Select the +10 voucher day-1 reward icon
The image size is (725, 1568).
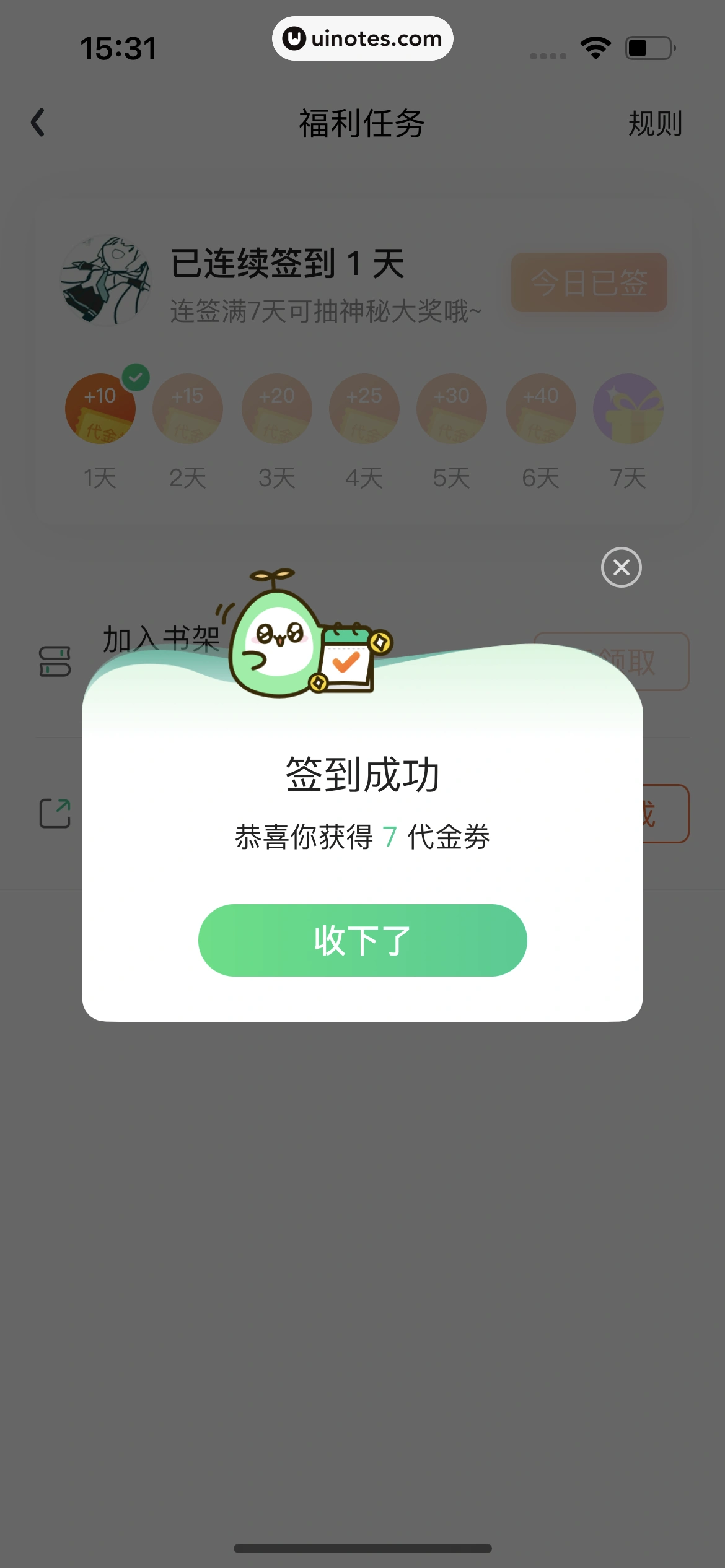(100, 409)
